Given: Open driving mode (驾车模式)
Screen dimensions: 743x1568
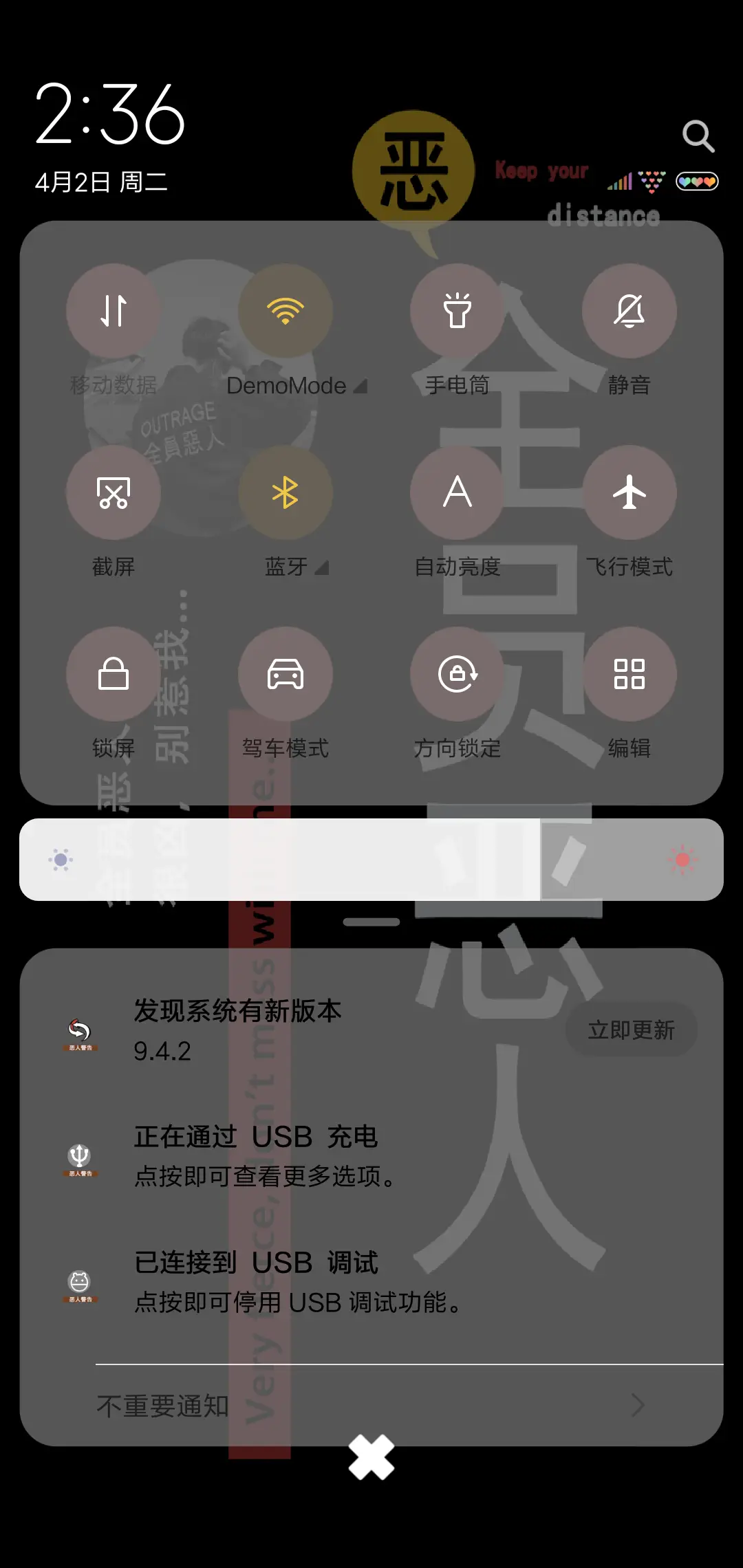Looking at the screenshot, I should coord(285,675).
